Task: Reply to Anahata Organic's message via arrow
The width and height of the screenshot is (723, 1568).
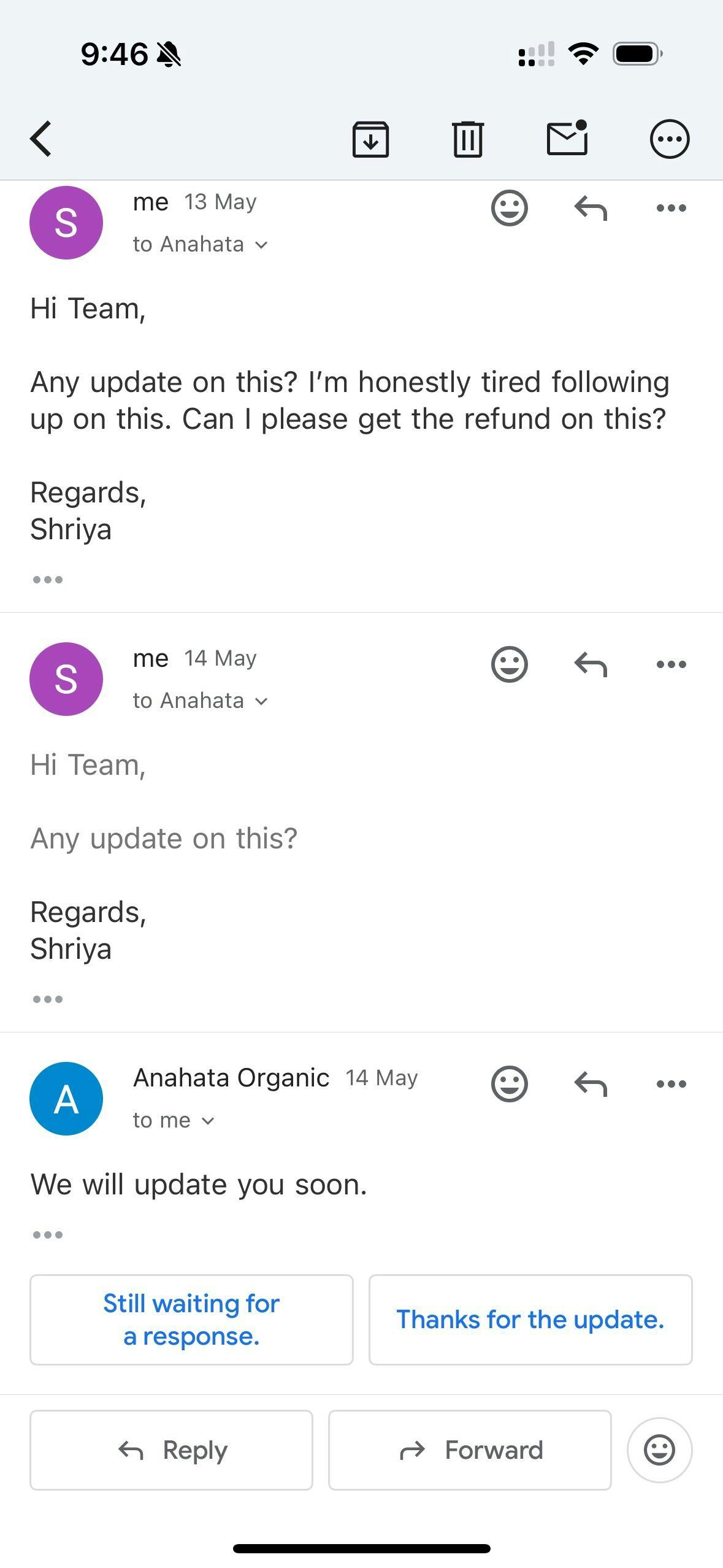Action: [591, 1084]
